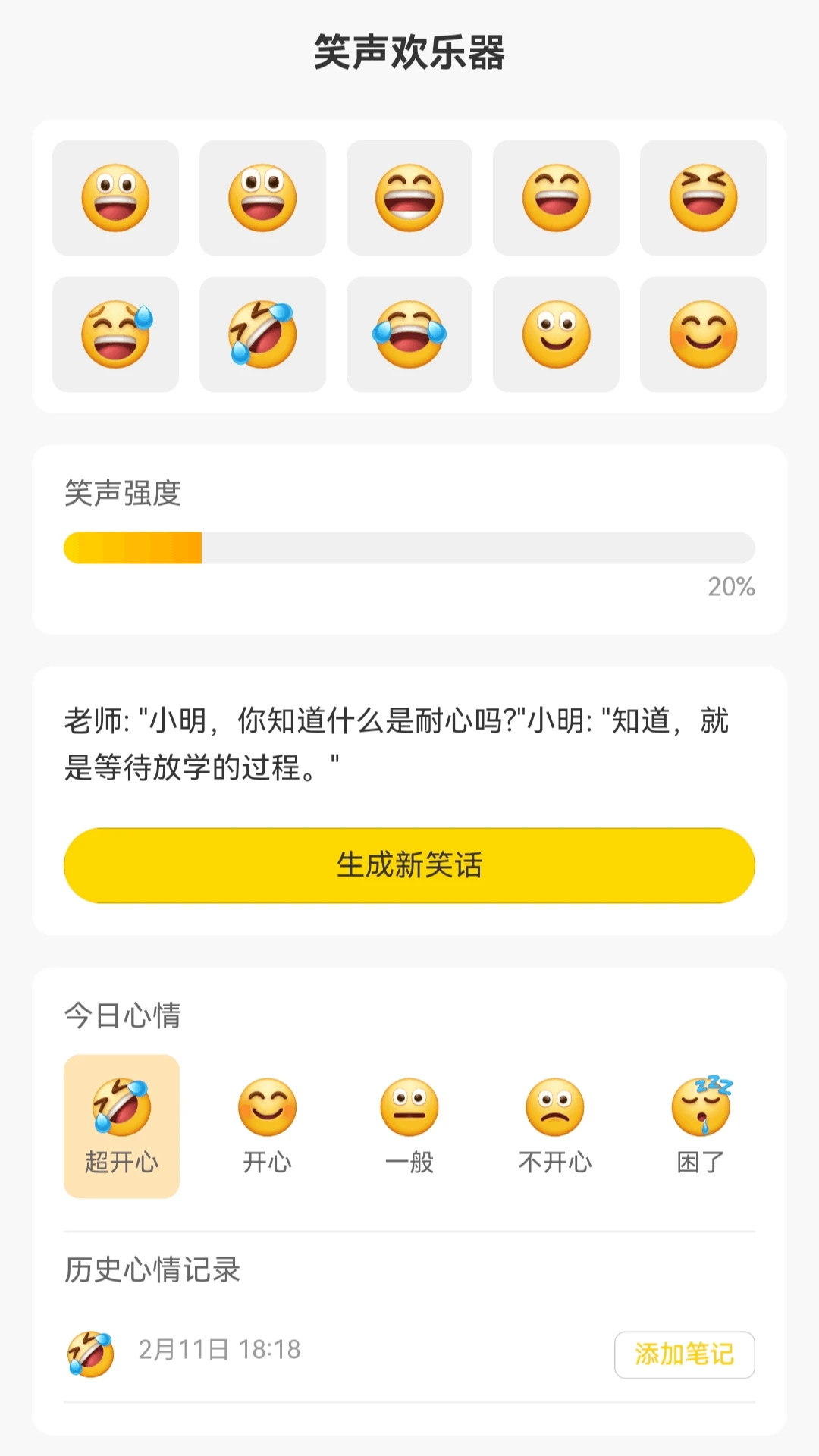Viewport: 819px width, 1456px height.
Task: Generate a new joke with 生成新笑话
Action: tap(409, 865)
